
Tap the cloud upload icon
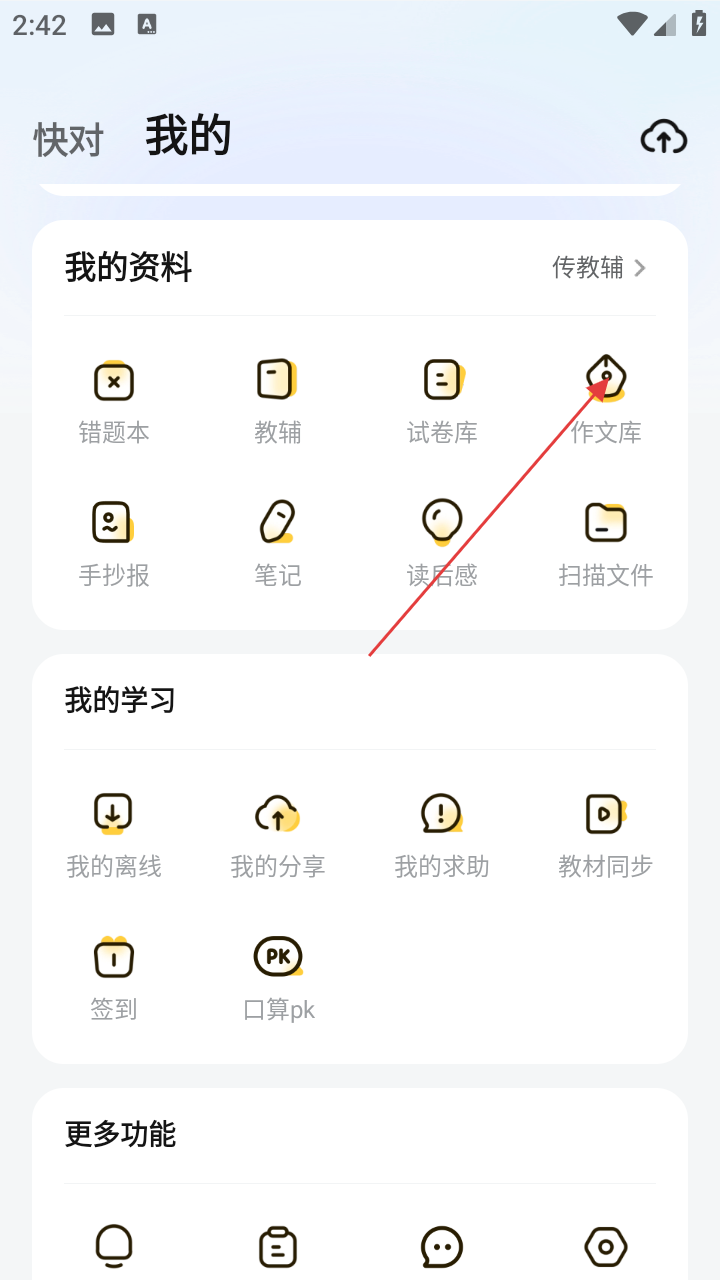coord(663,137)
